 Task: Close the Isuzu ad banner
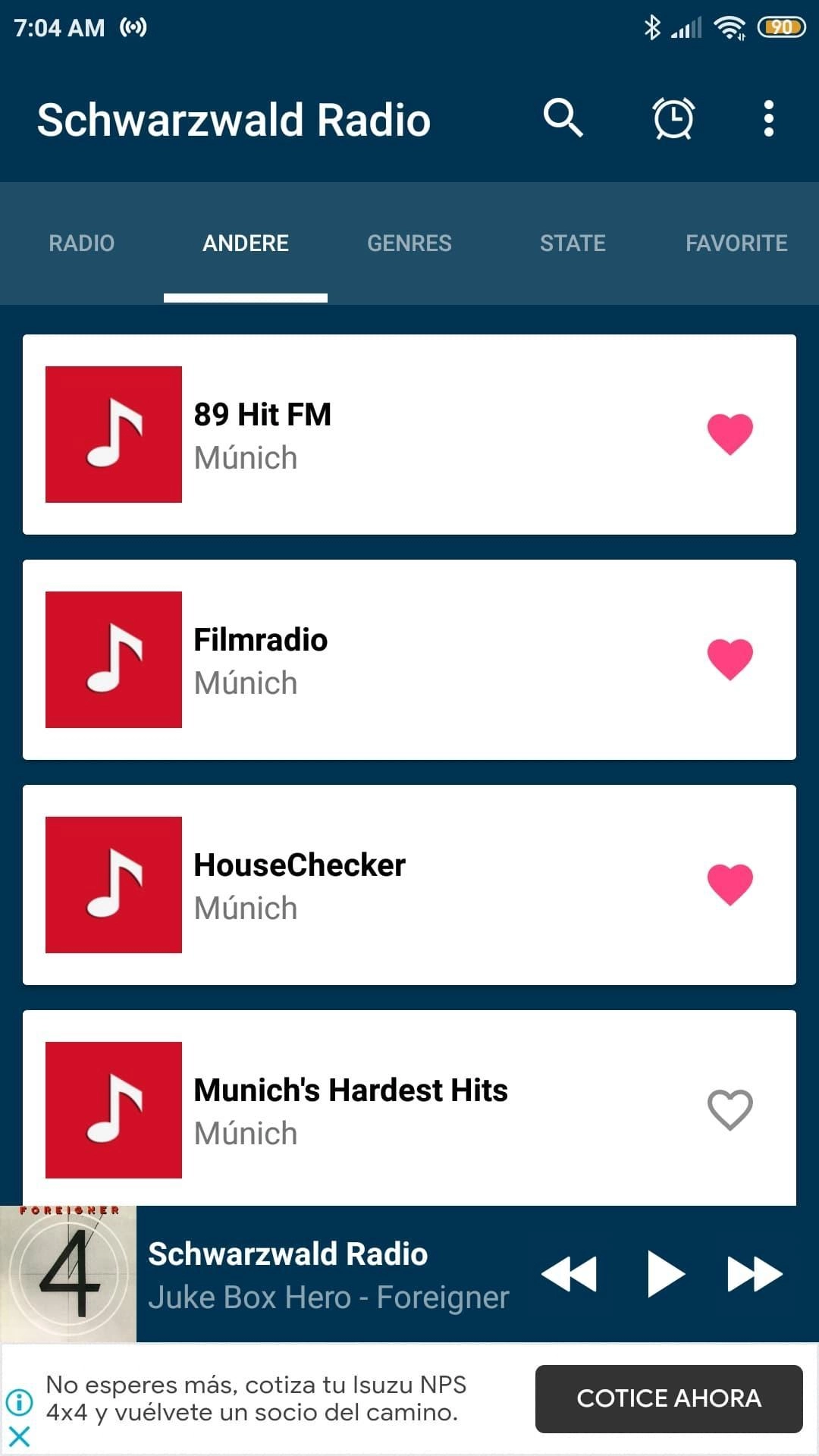19,1436
